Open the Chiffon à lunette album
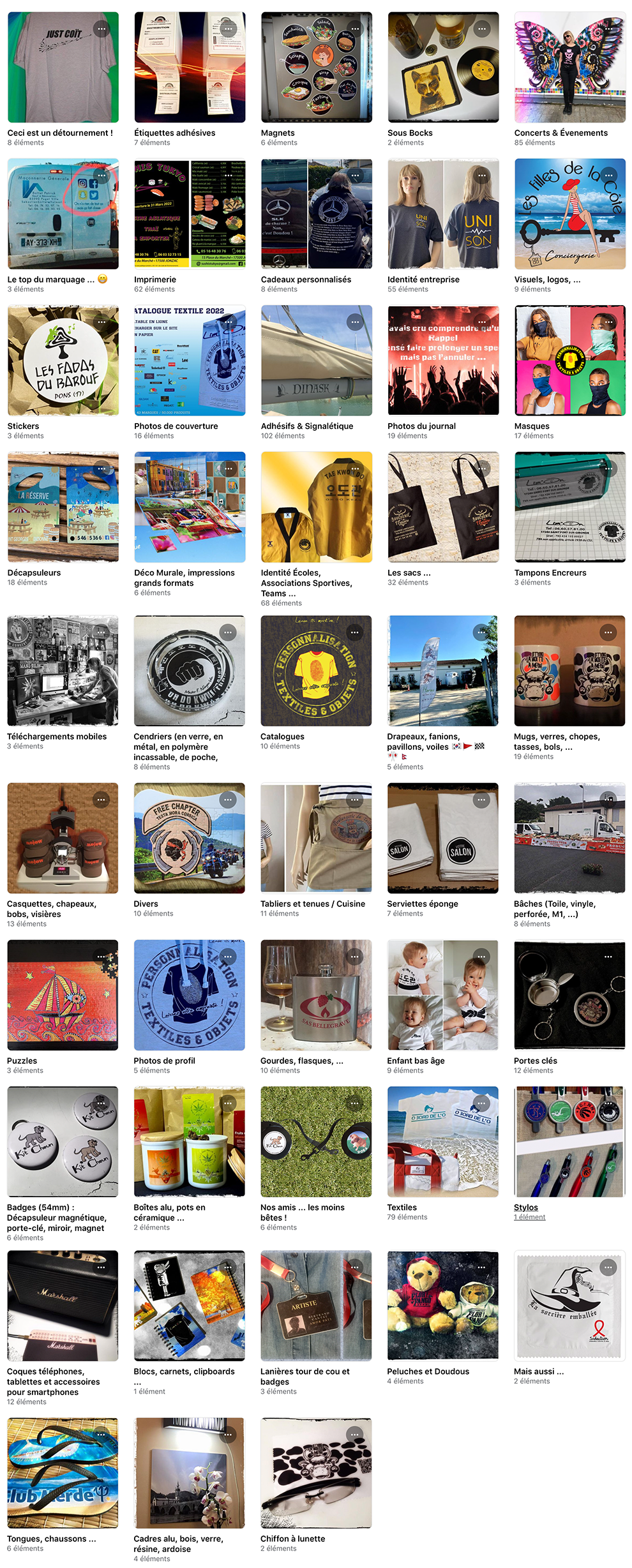 point(316,1472)
